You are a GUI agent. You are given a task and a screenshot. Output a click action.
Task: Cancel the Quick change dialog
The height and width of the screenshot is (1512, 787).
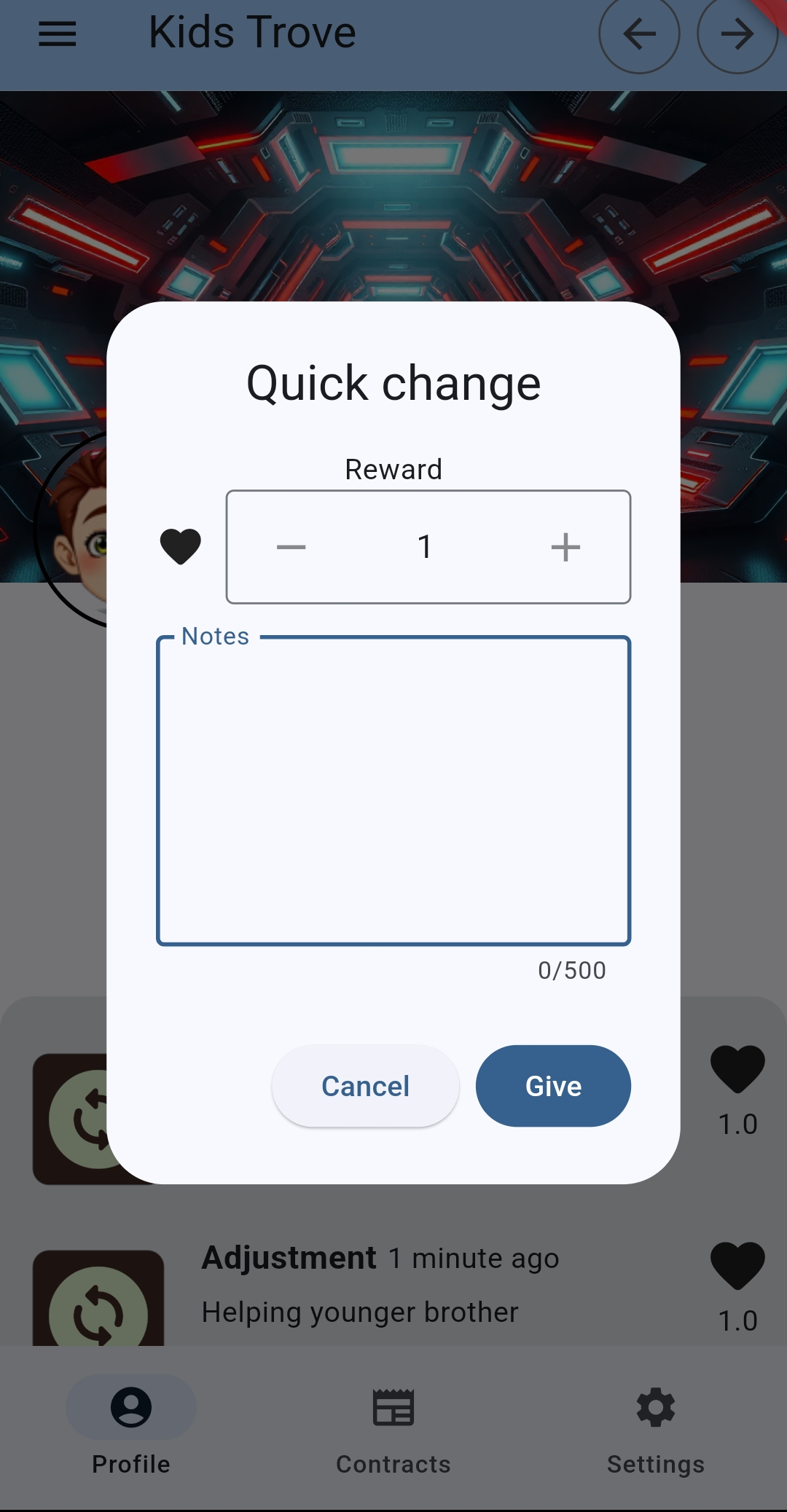coord(366,1086)
